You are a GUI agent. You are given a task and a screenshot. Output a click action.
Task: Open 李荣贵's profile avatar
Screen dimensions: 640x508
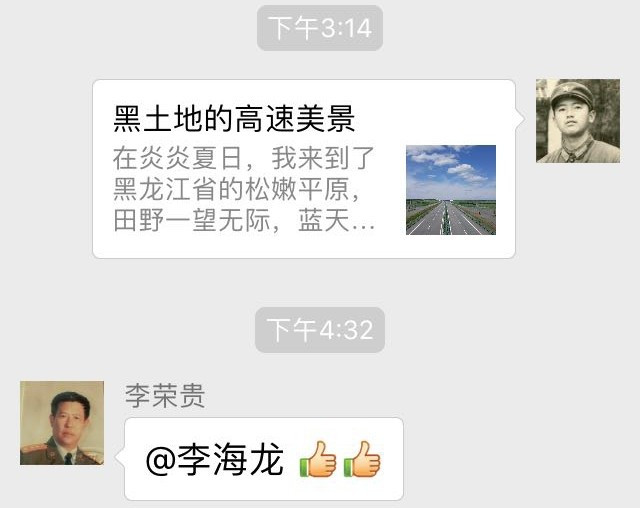(62, 422)
